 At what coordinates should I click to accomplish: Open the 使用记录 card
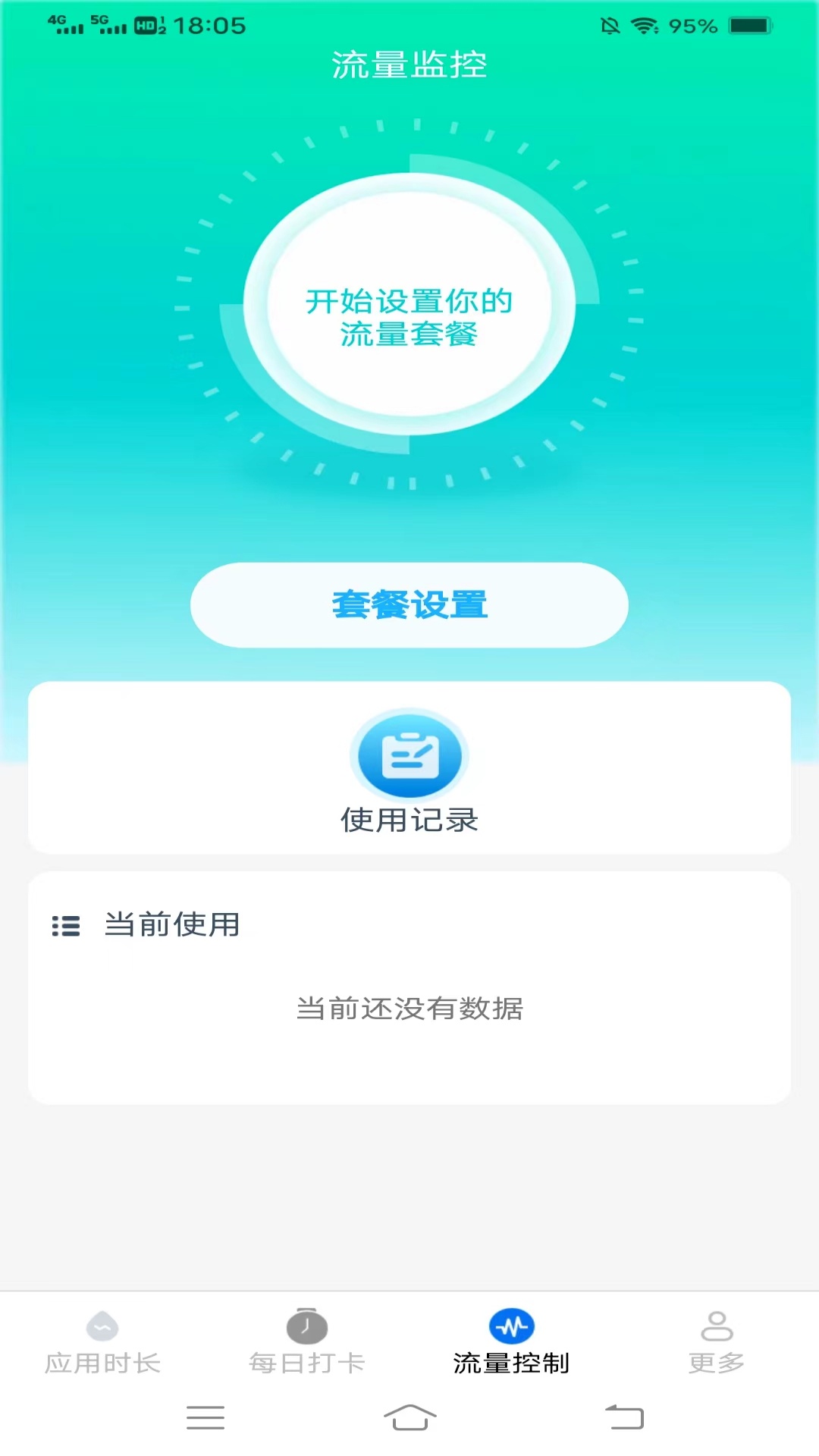(x=409, y=767)
